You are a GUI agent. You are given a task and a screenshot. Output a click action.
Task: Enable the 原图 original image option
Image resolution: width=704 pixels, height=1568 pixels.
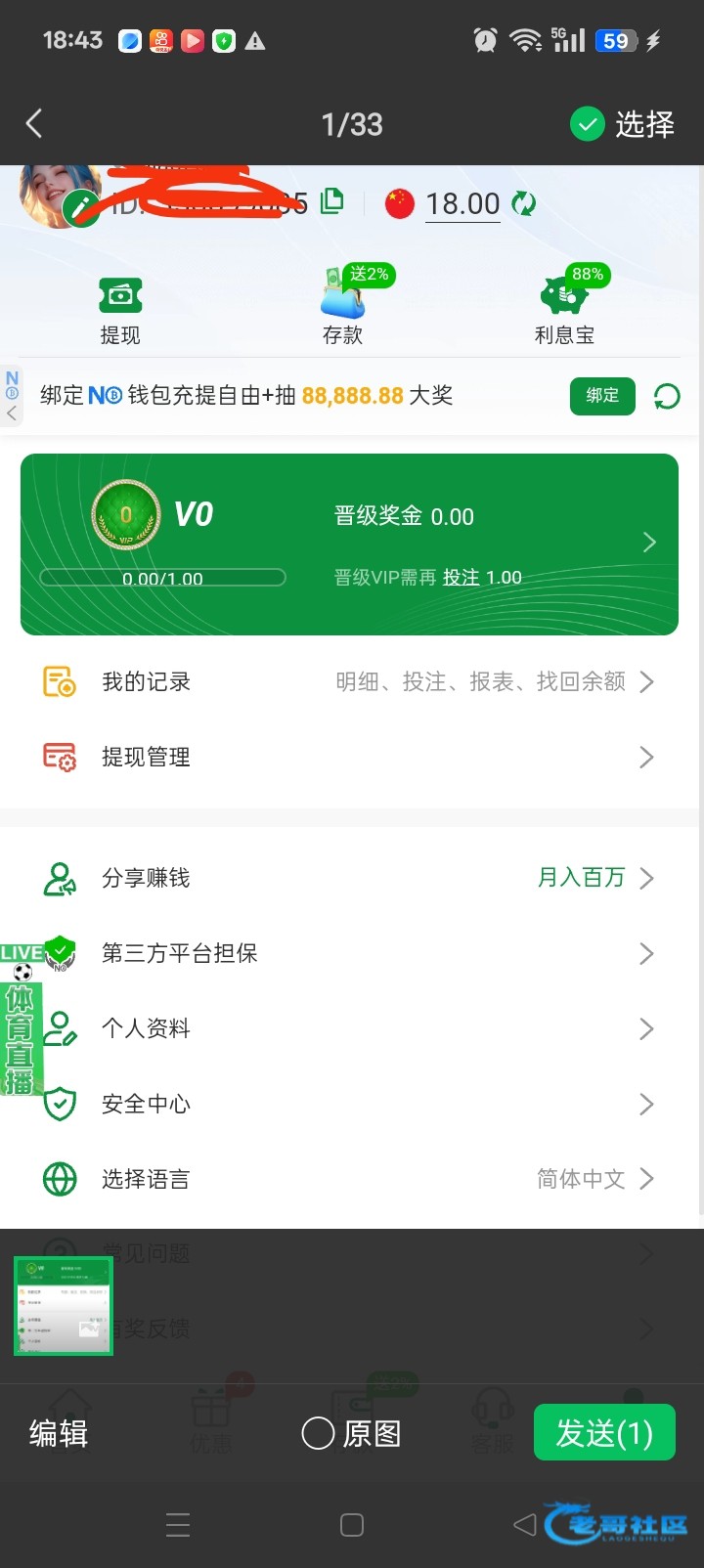point(352,1433)
